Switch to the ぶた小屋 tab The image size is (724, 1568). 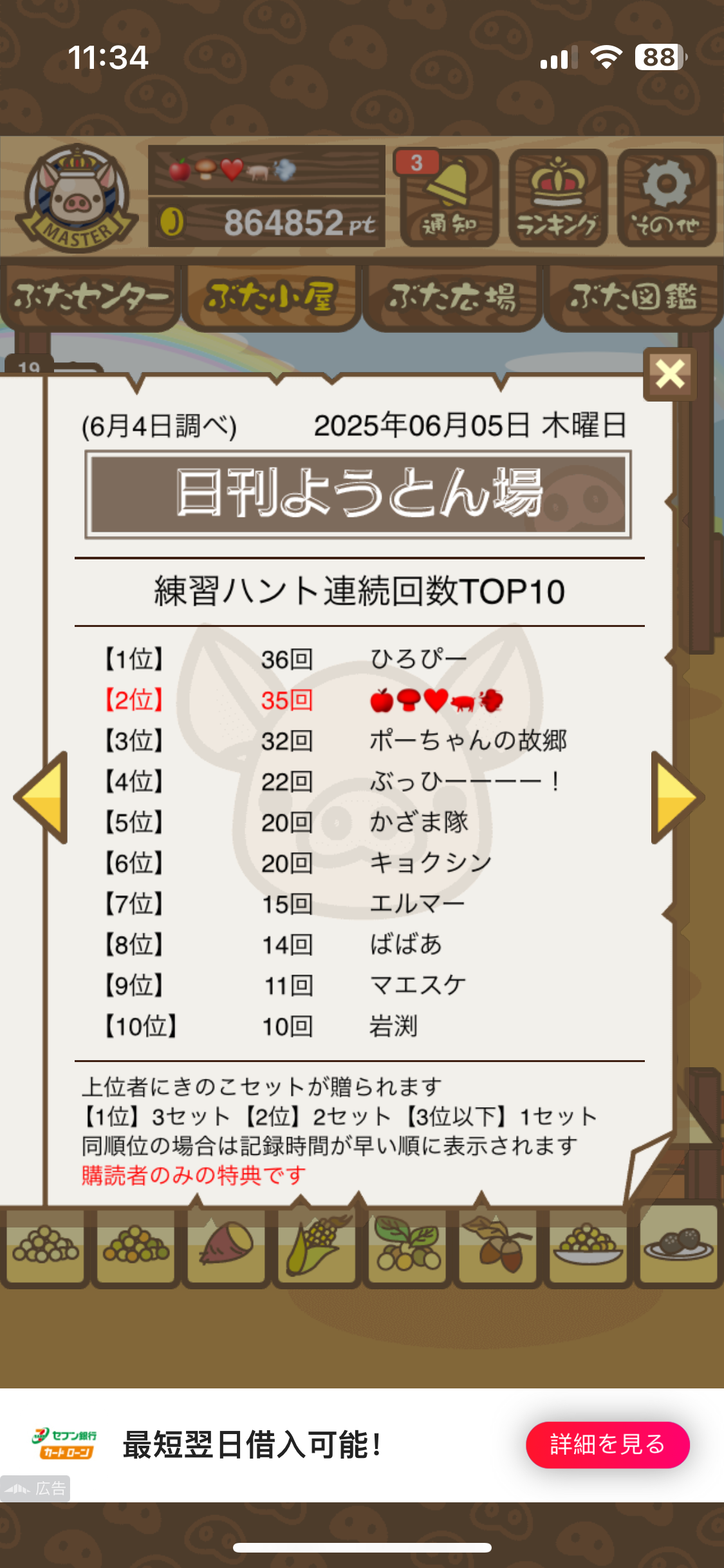click(x=271, y=297)
